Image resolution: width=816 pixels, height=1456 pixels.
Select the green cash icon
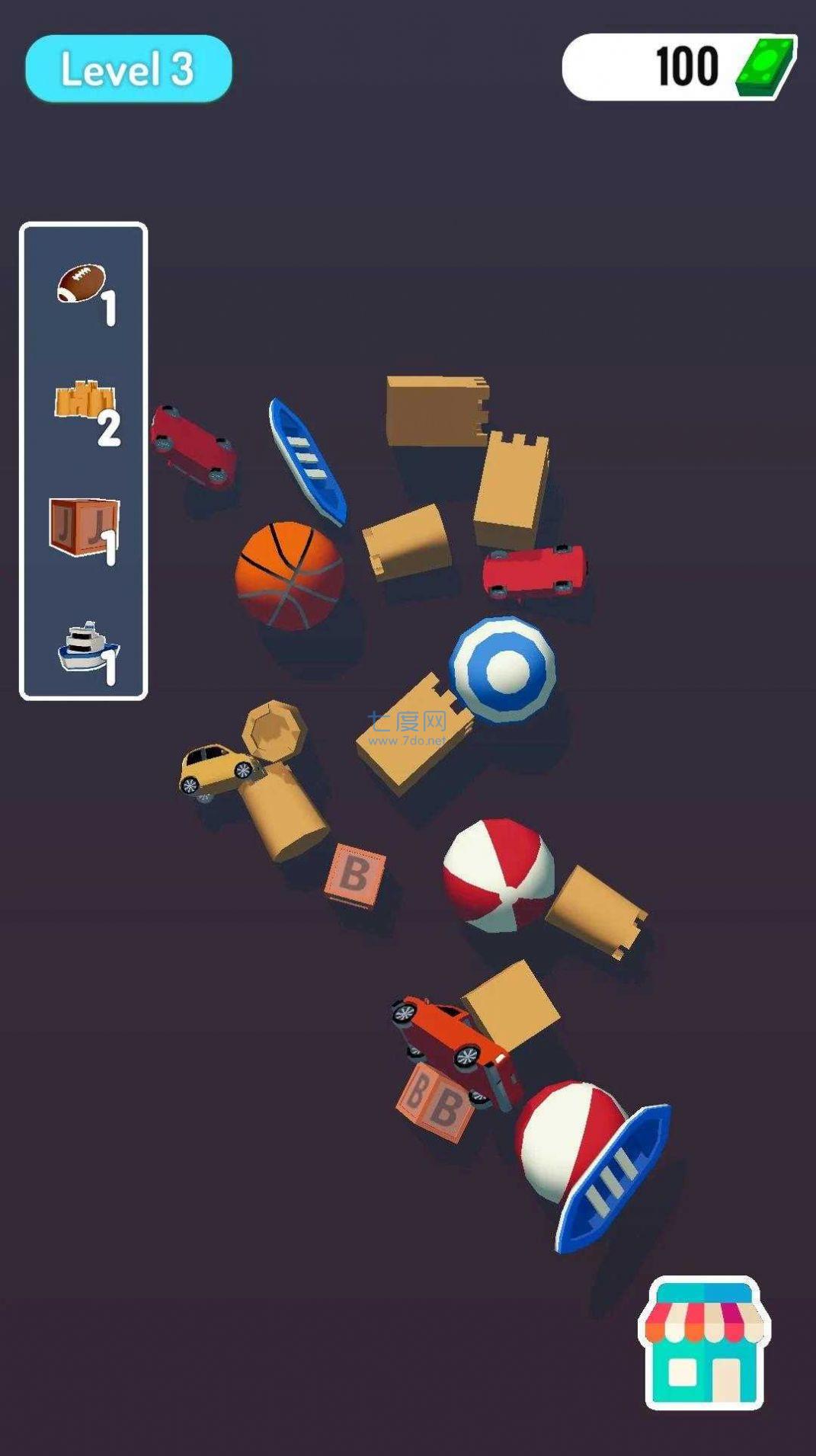pos(766,67)
